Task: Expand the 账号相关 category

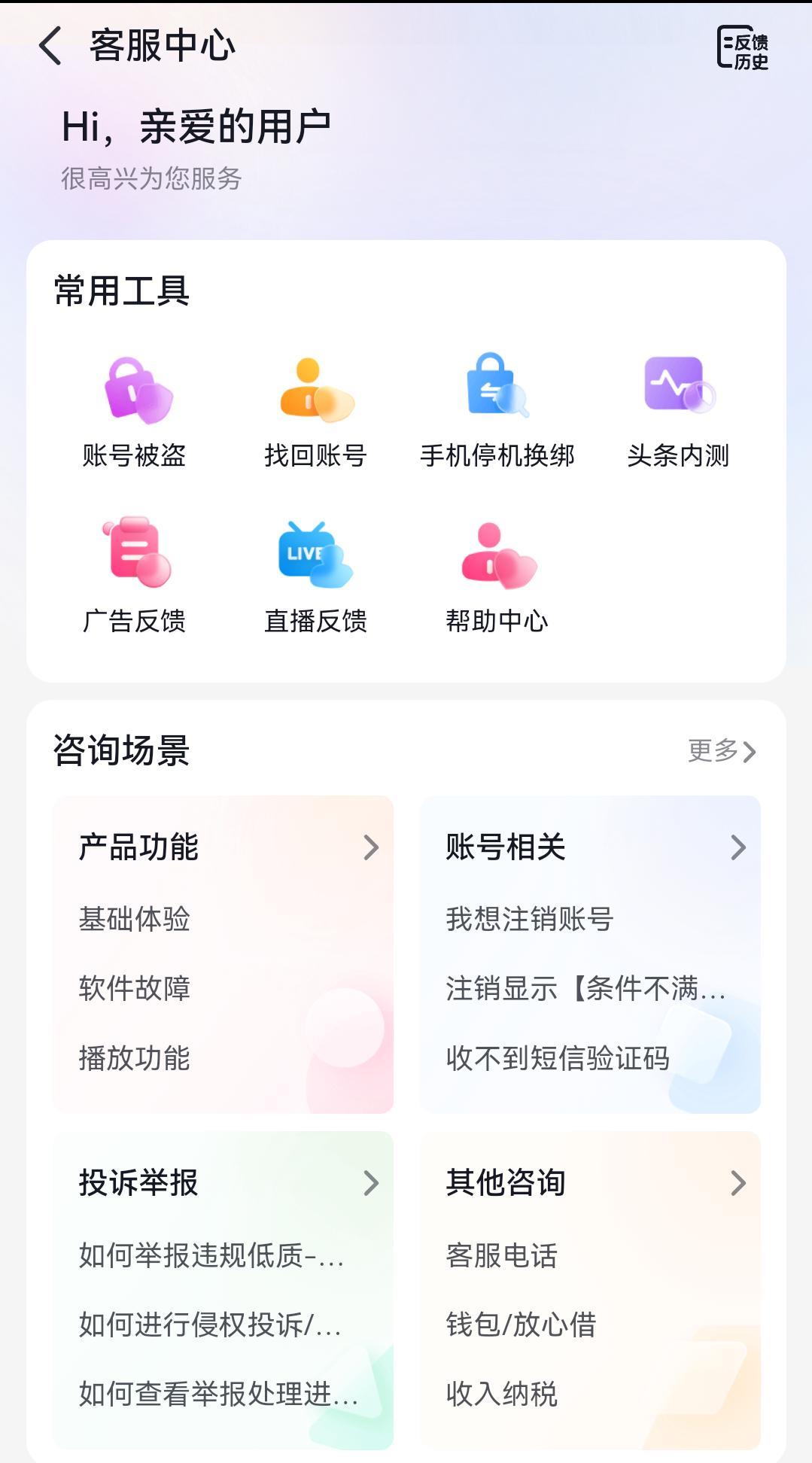Action: (591, 847)
